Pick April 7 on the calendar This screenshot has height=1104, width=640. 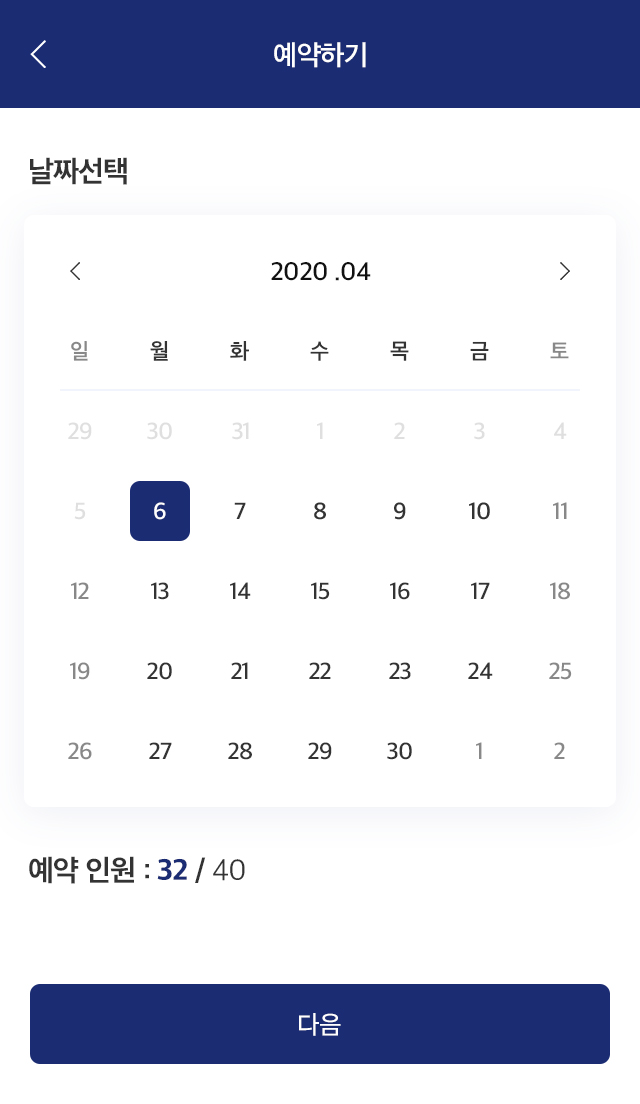pyautogui.click(x=240, y=511)
